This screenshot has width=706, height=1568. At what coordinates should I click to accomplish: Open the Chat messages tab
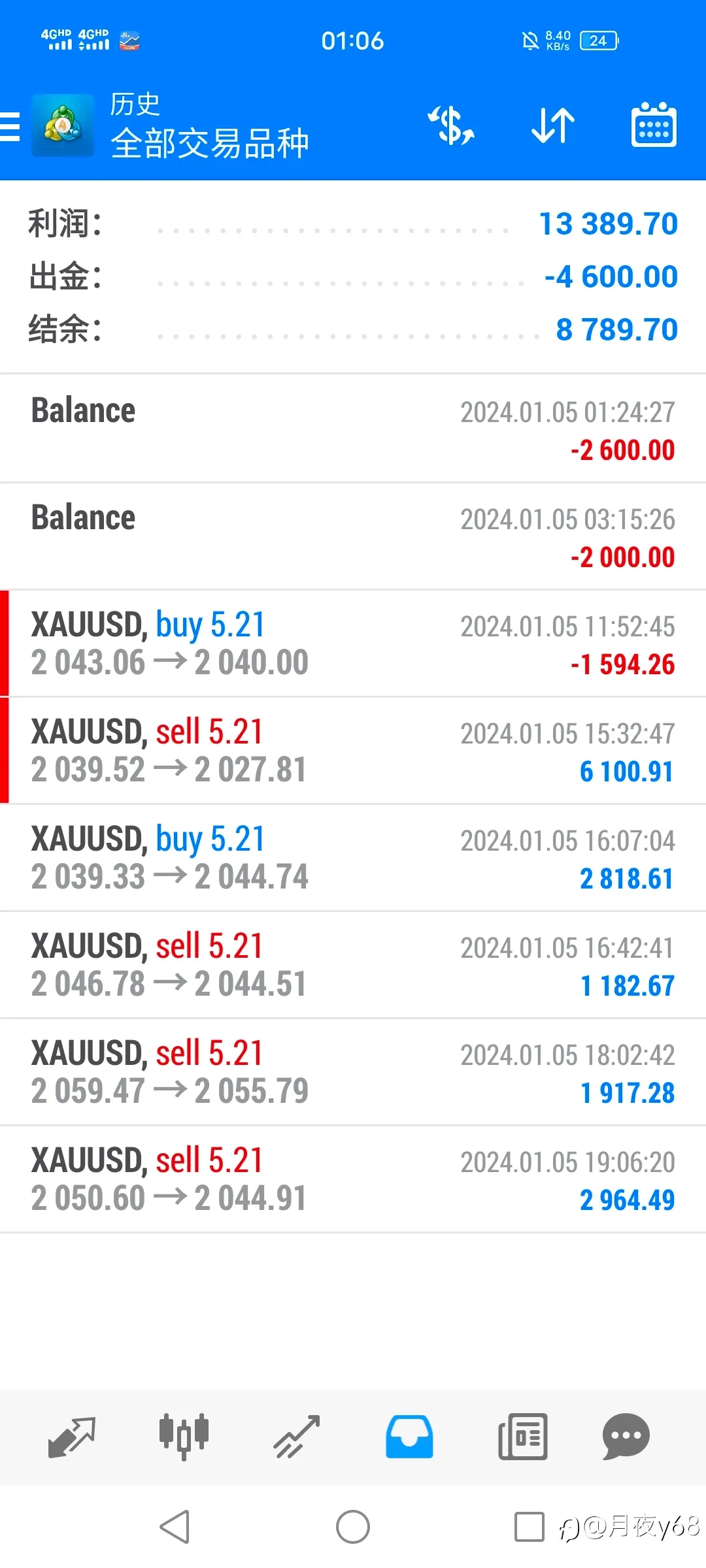click(x=626, y=1437)
